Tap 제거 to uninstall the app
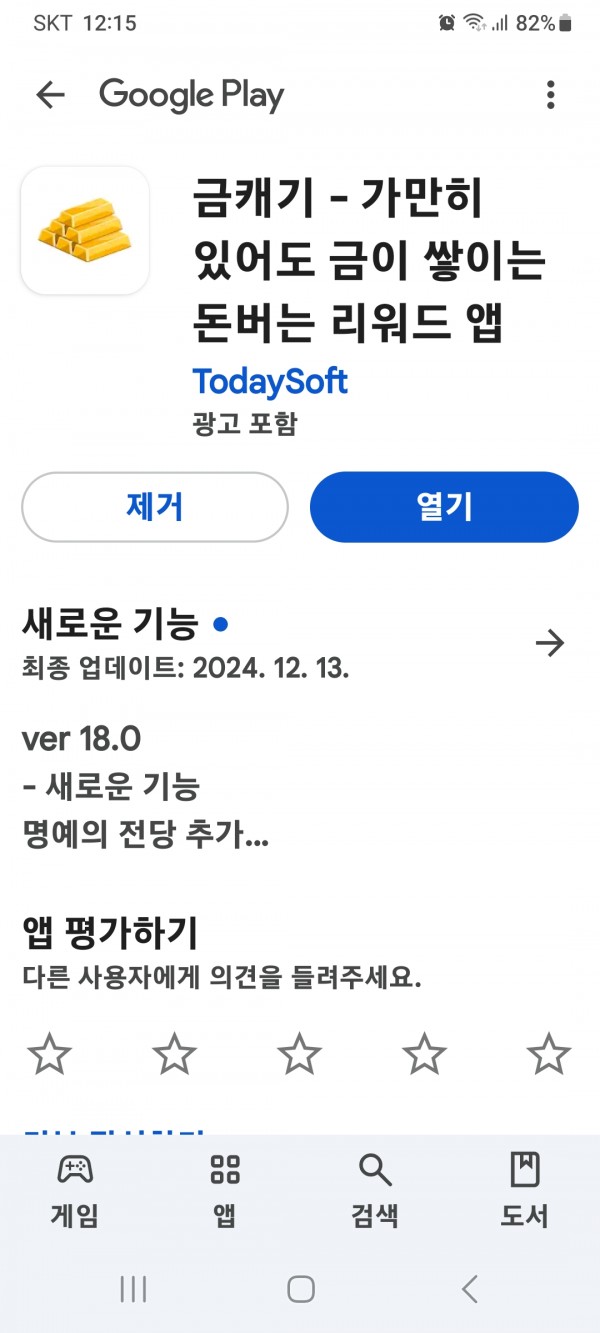Image resolution: width=600 pixels, height=1333 pixels. coord(155,507)
